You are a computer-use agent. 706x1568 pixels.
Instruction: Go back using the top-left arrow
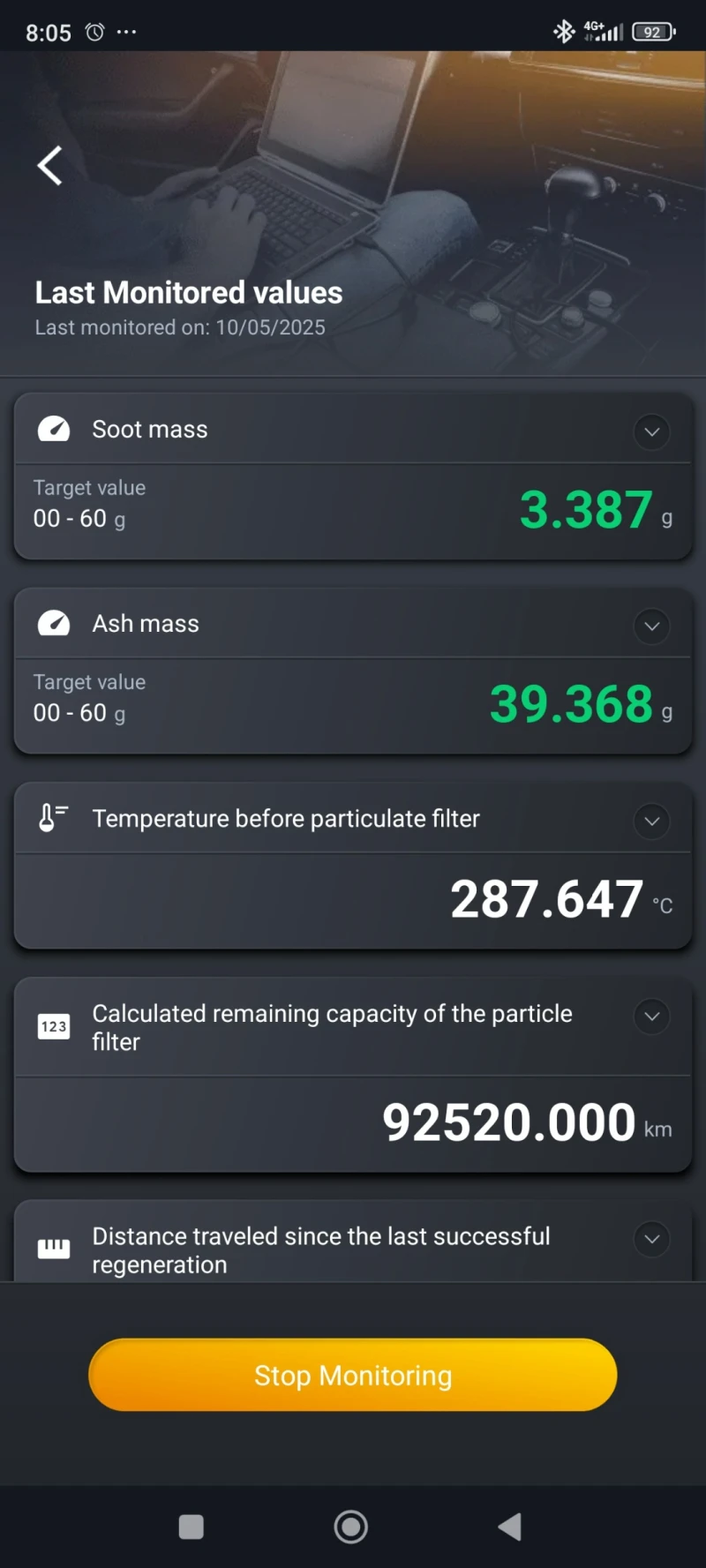[x=50, y=166]
